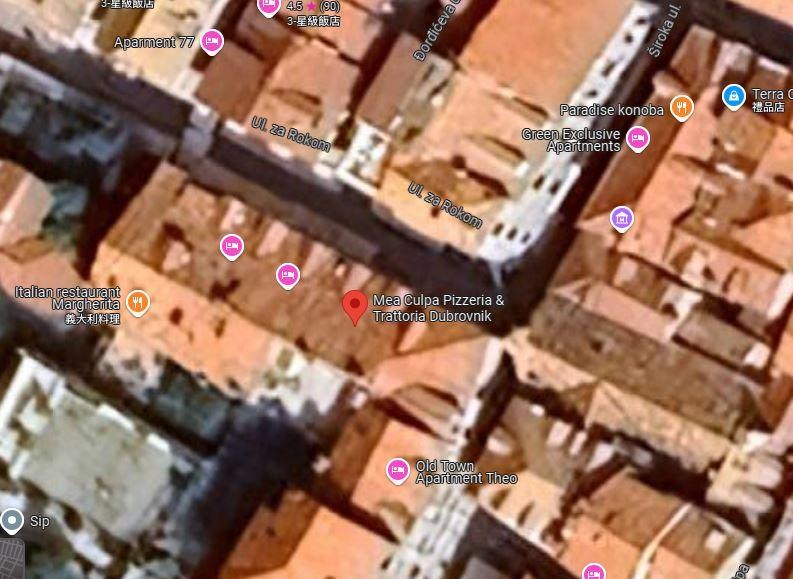Tap the Green Exclusive Apartments marker
Viewport: 793px width, 579px height.
point(638,139)
